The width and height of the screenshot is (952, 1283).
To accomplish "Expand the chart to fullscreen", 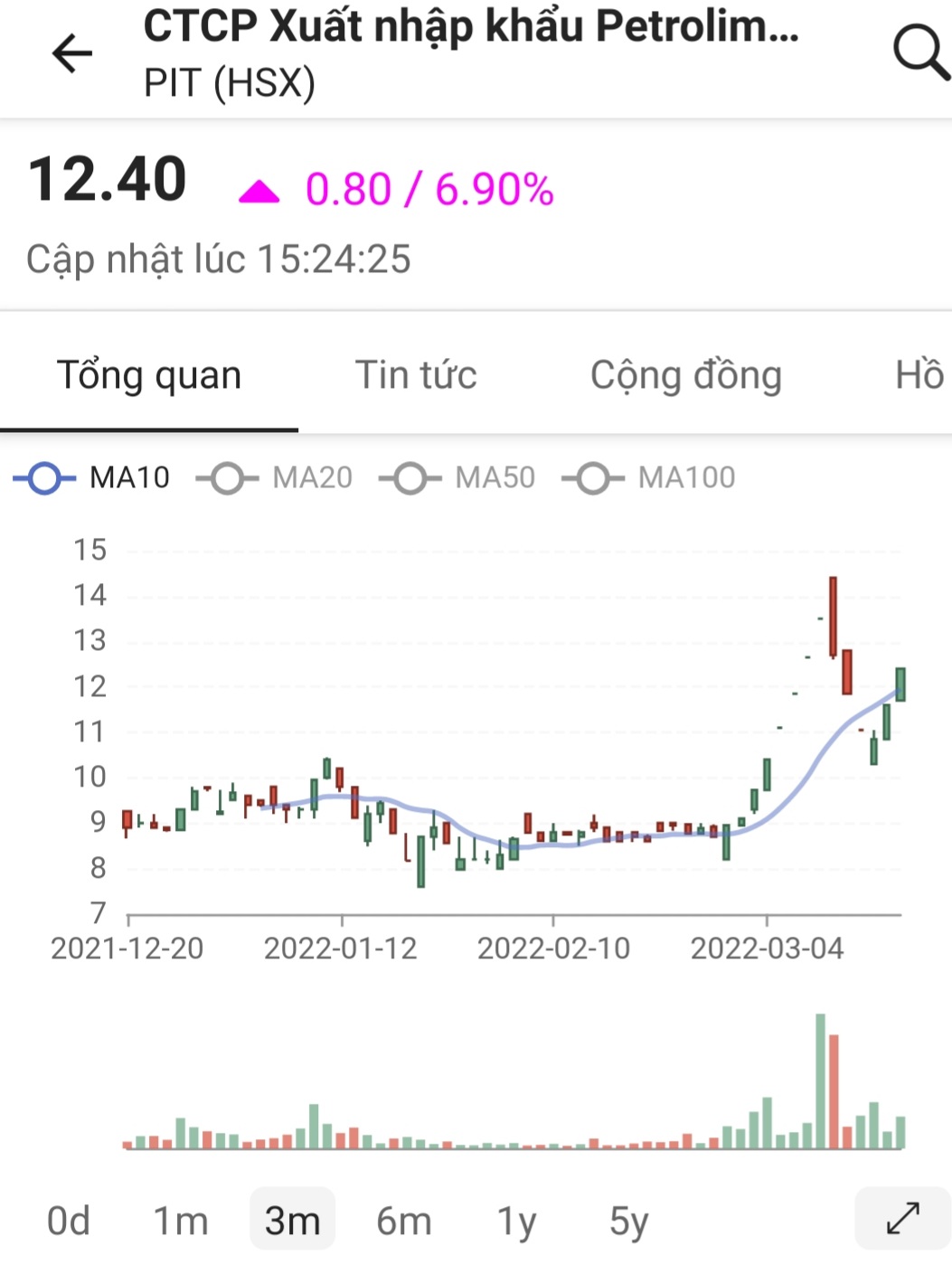I will [x=902, y=1219].
